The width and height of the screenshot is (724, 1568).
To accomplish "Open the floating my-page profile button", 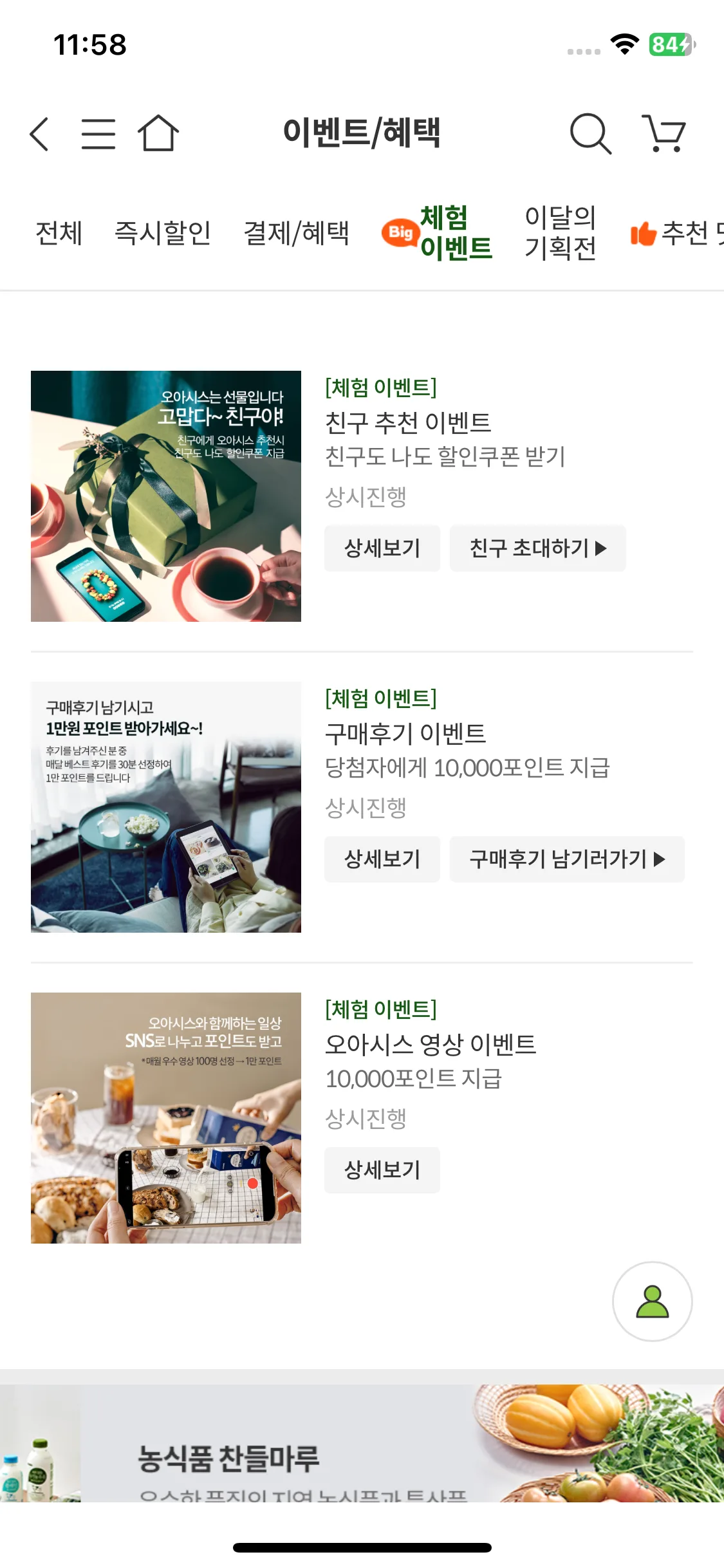I will click(x=652, y=1302).
